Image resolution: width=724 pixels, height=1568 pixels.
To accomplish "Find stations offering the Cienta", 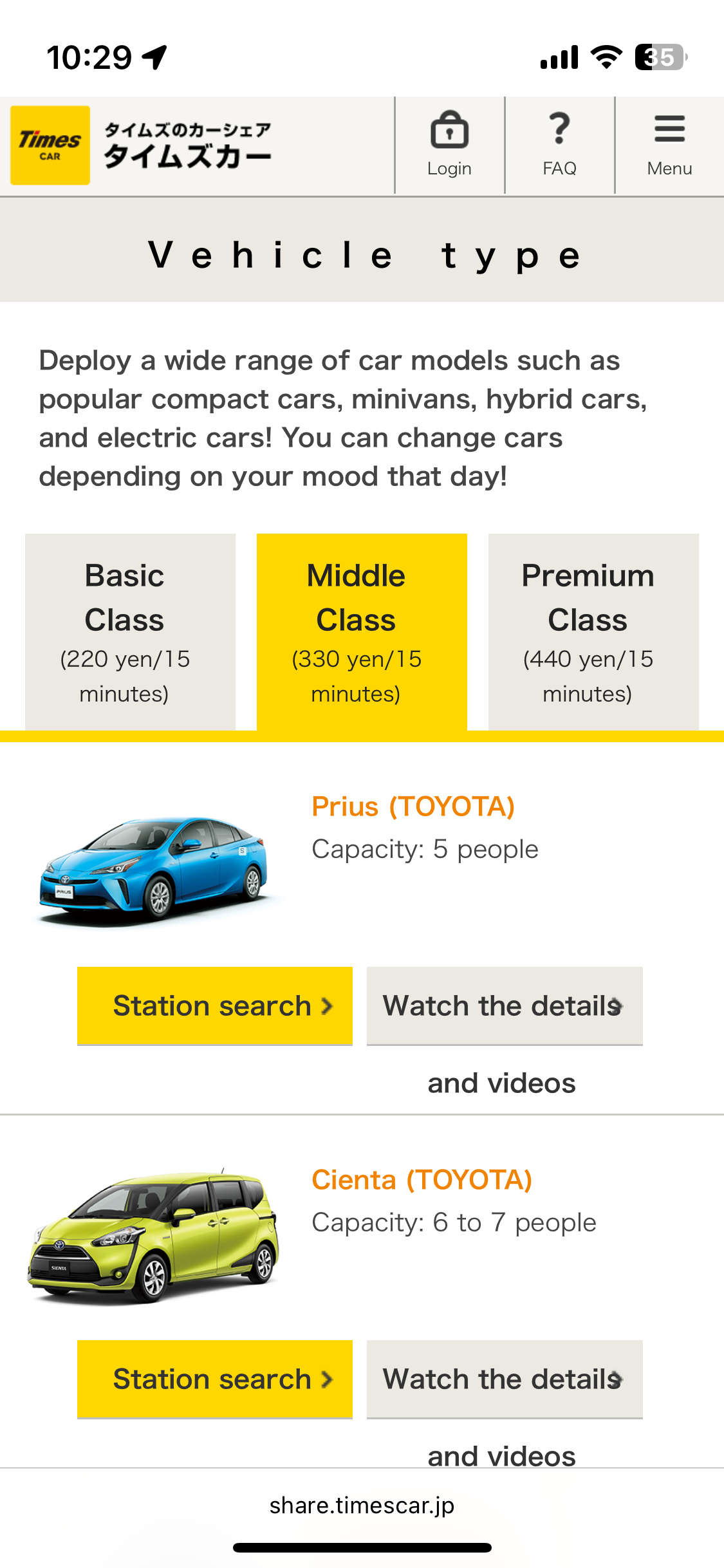I will (x=215, y=1379).
